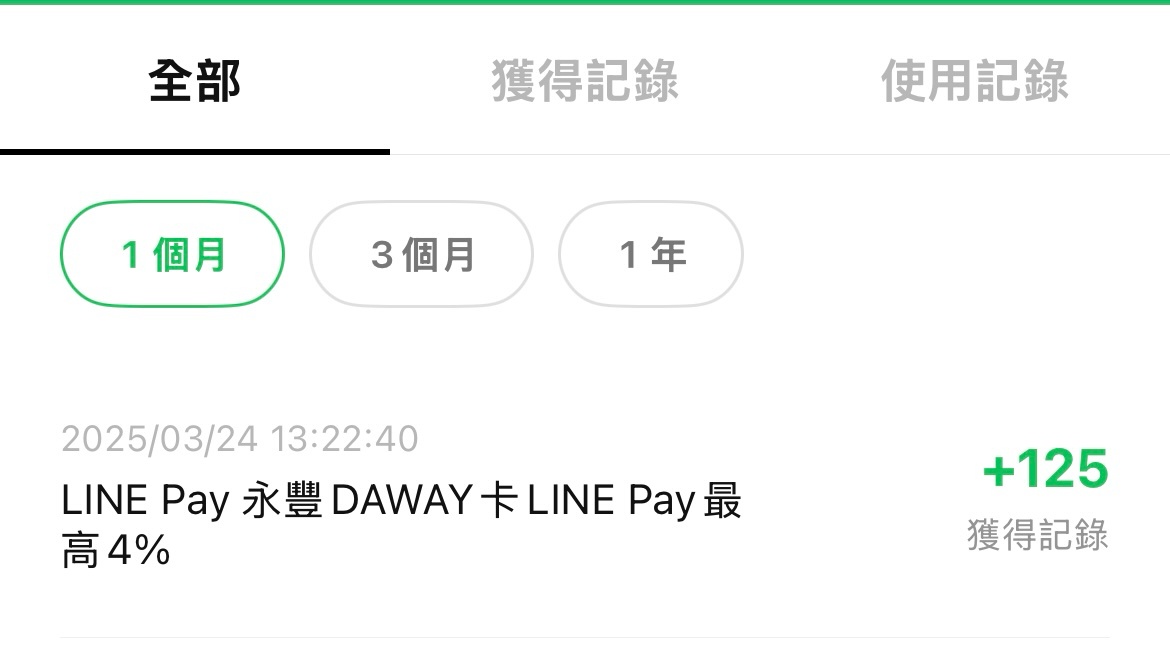This screenshot has height=663, width=1170.
Task: Switch to the 獲得記錄 tab
Action: click(x=584, y=82)
